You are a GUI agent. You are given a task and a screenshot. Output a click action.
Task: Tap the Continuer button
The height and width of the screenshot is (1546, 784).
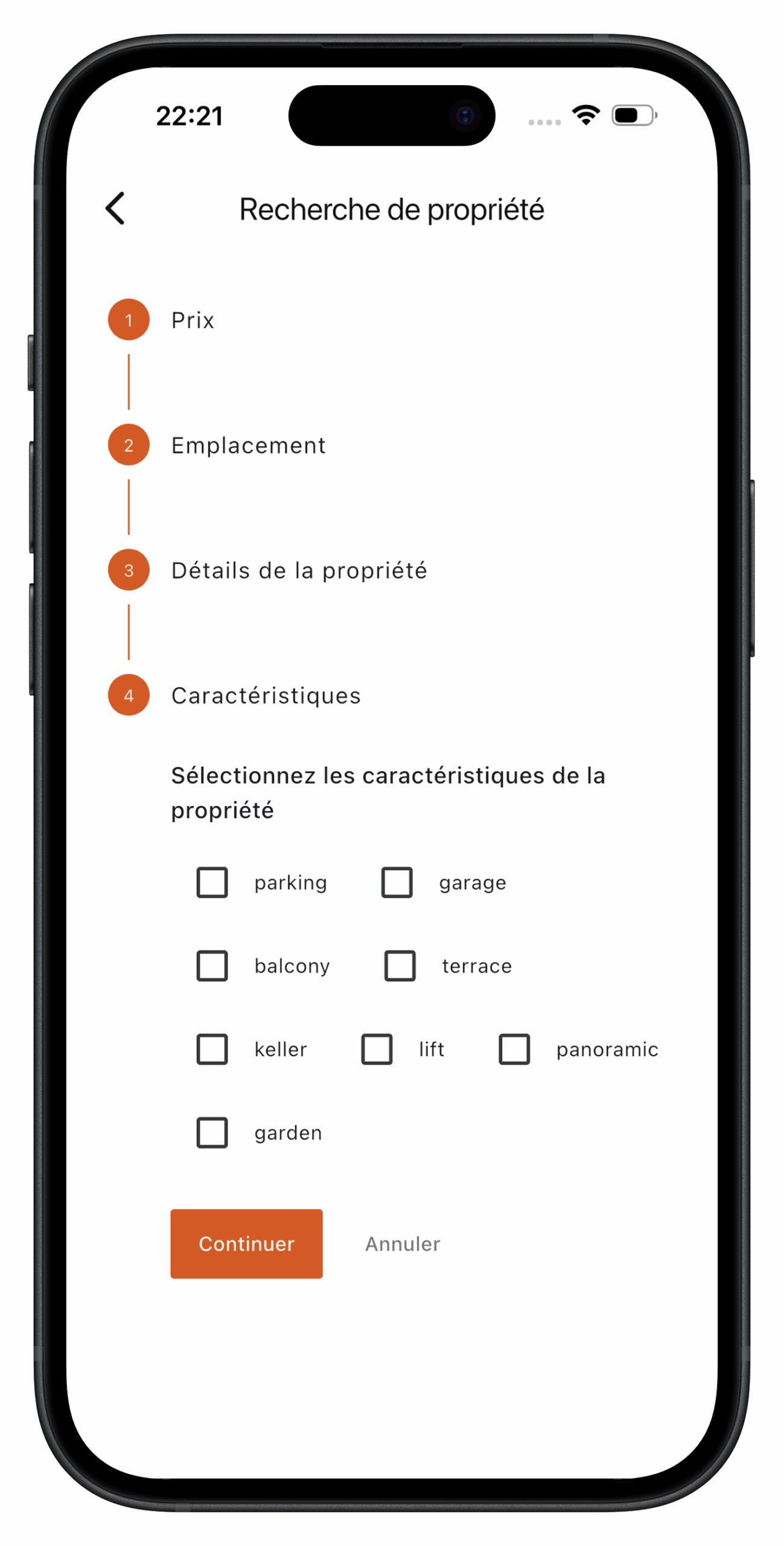246,1243
